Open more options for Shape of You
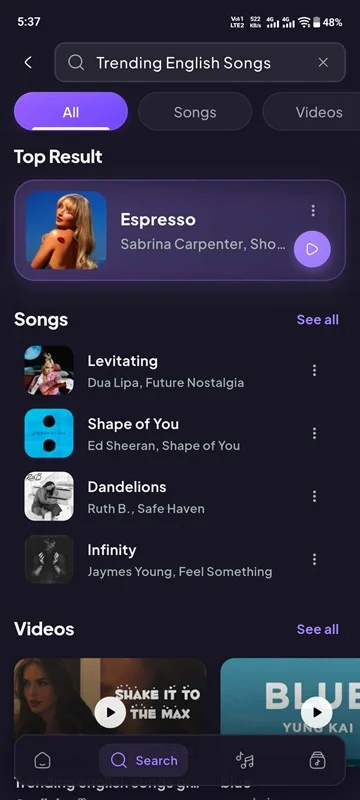 click(x=314, y=433)
